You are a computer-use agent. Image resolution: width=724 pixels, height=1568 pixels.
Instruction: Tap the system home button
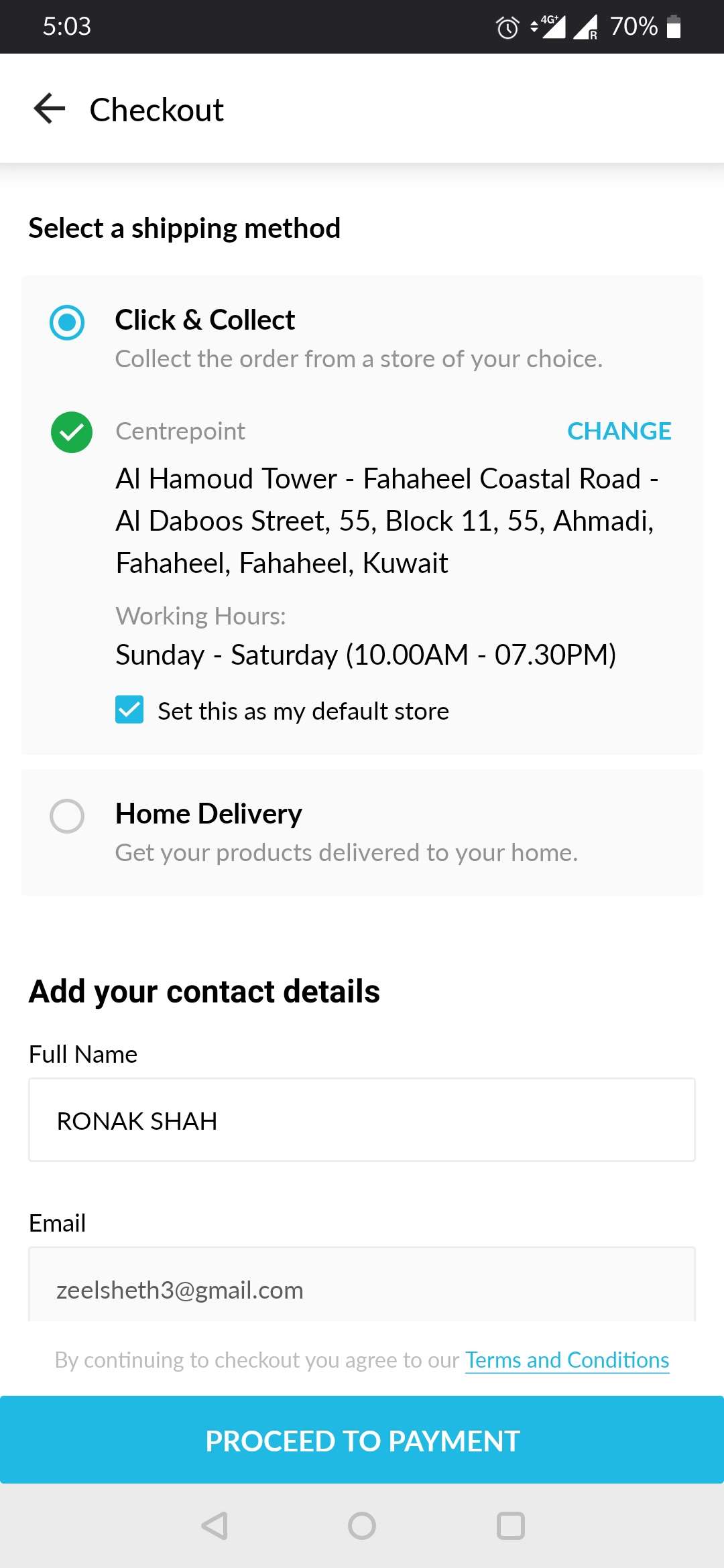tap(362, 1526)
